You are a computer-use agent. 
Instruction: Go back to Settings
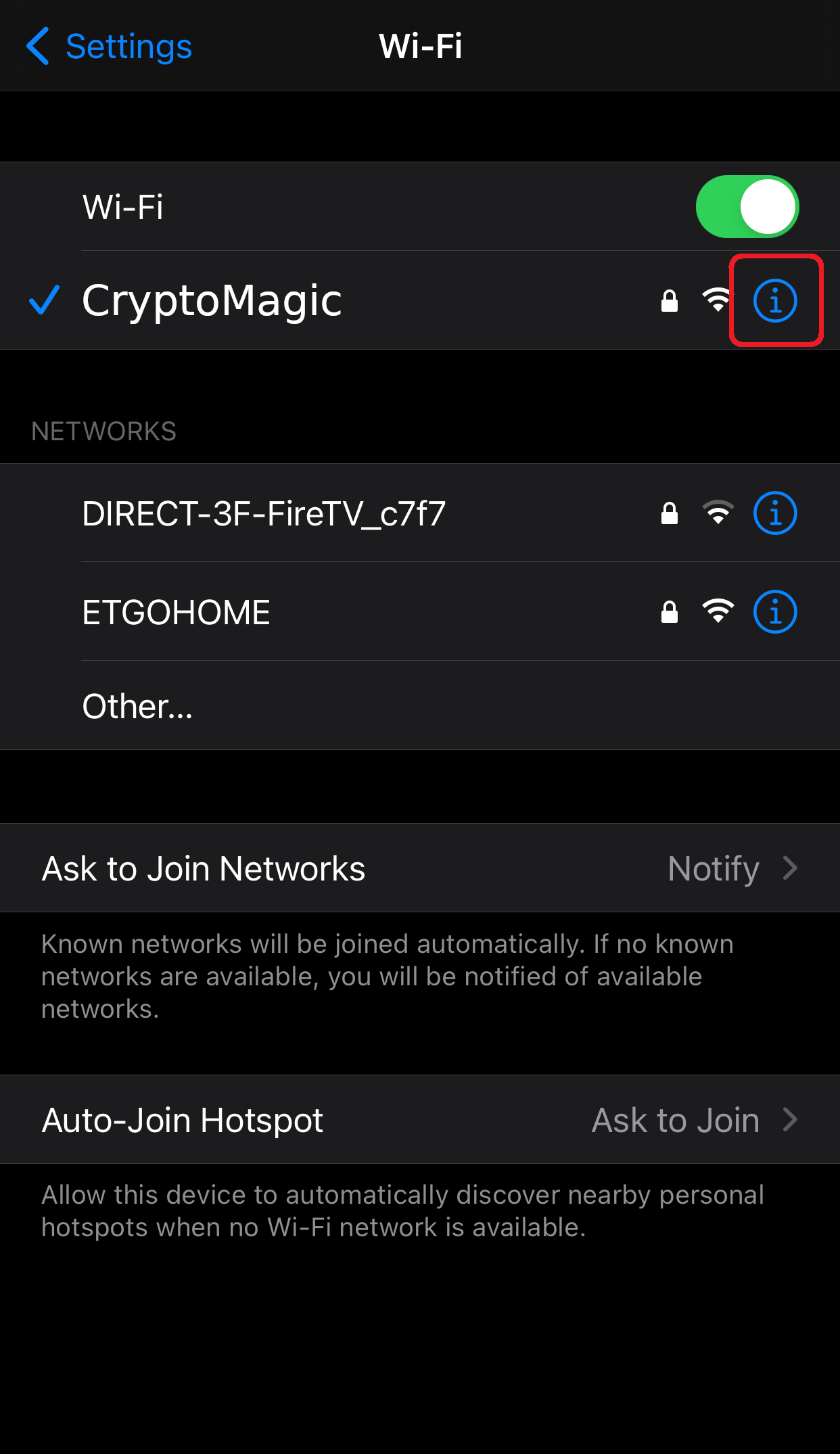pyautogui.click(x=110, y=47)
